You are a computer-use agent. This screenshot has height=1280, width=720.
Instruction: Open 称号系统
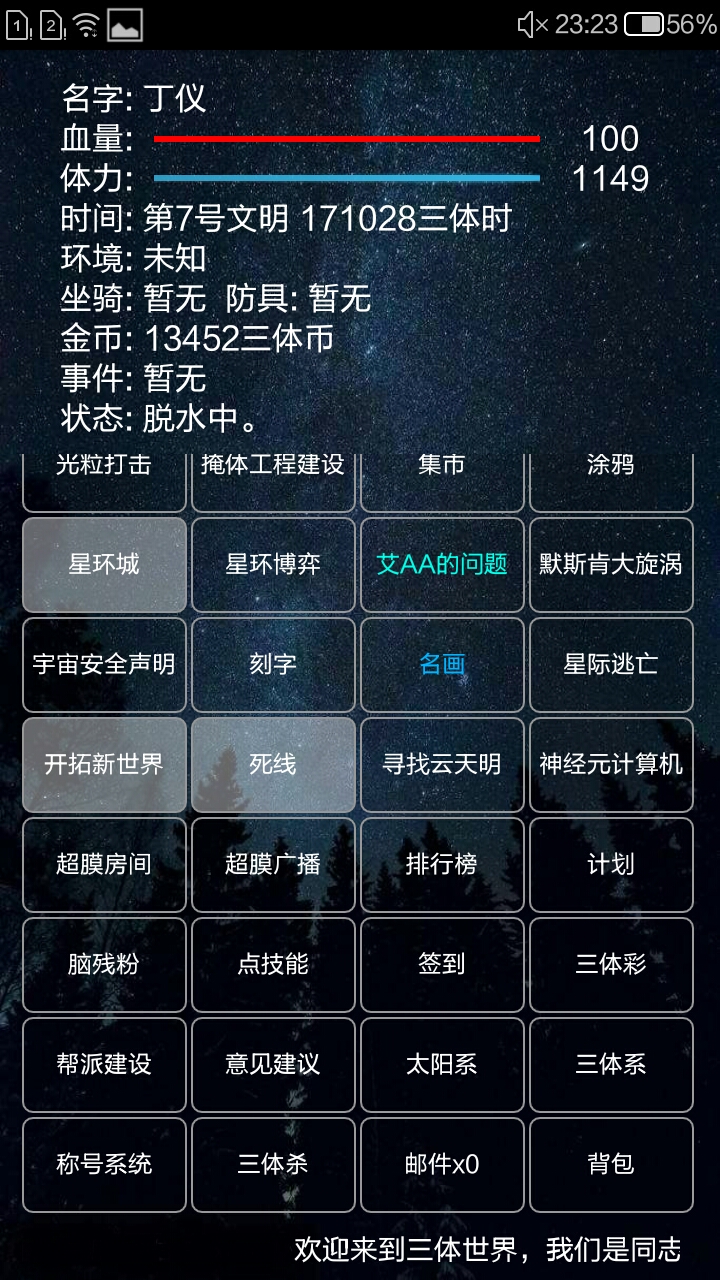(104, 1165)
